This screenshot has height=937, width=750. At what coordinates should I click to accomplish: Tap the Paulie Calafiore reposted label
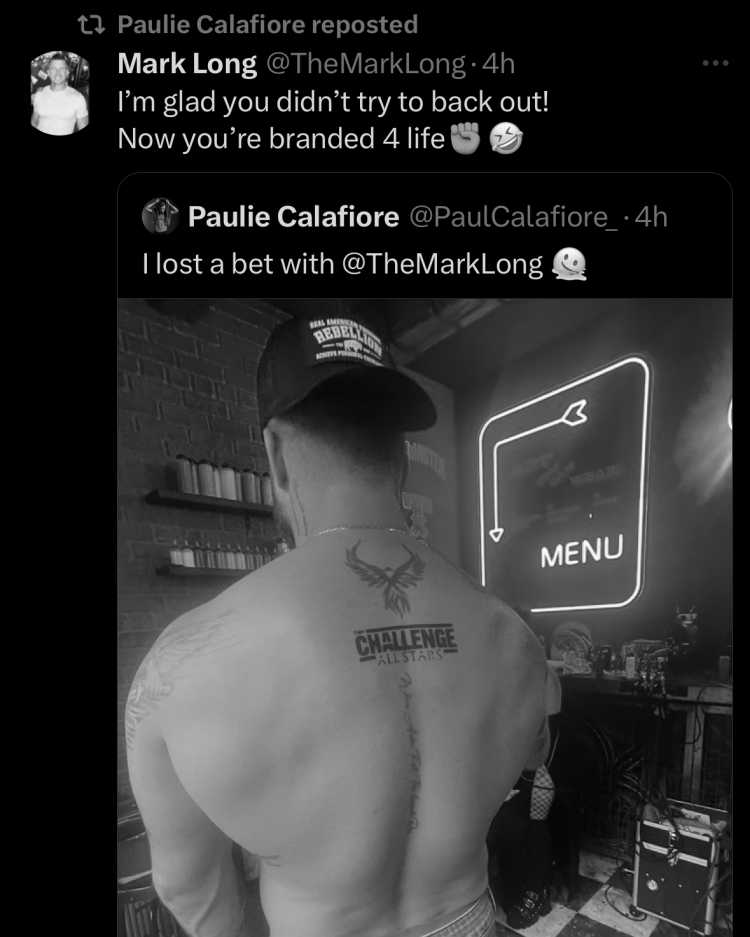point(267,24)
